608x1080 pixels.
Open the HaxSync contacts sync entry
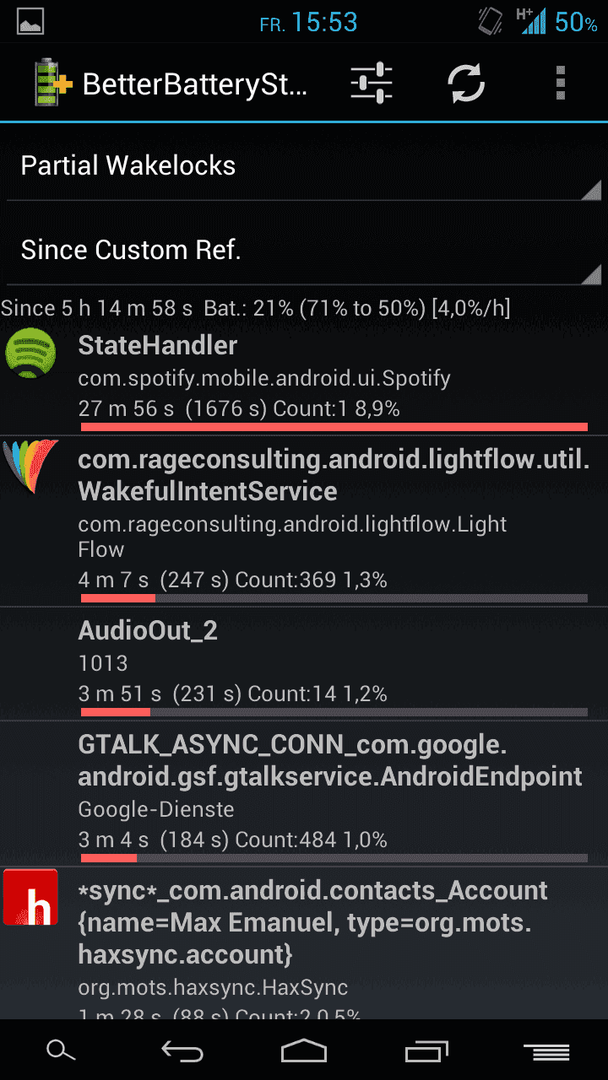tap(304, 944)
